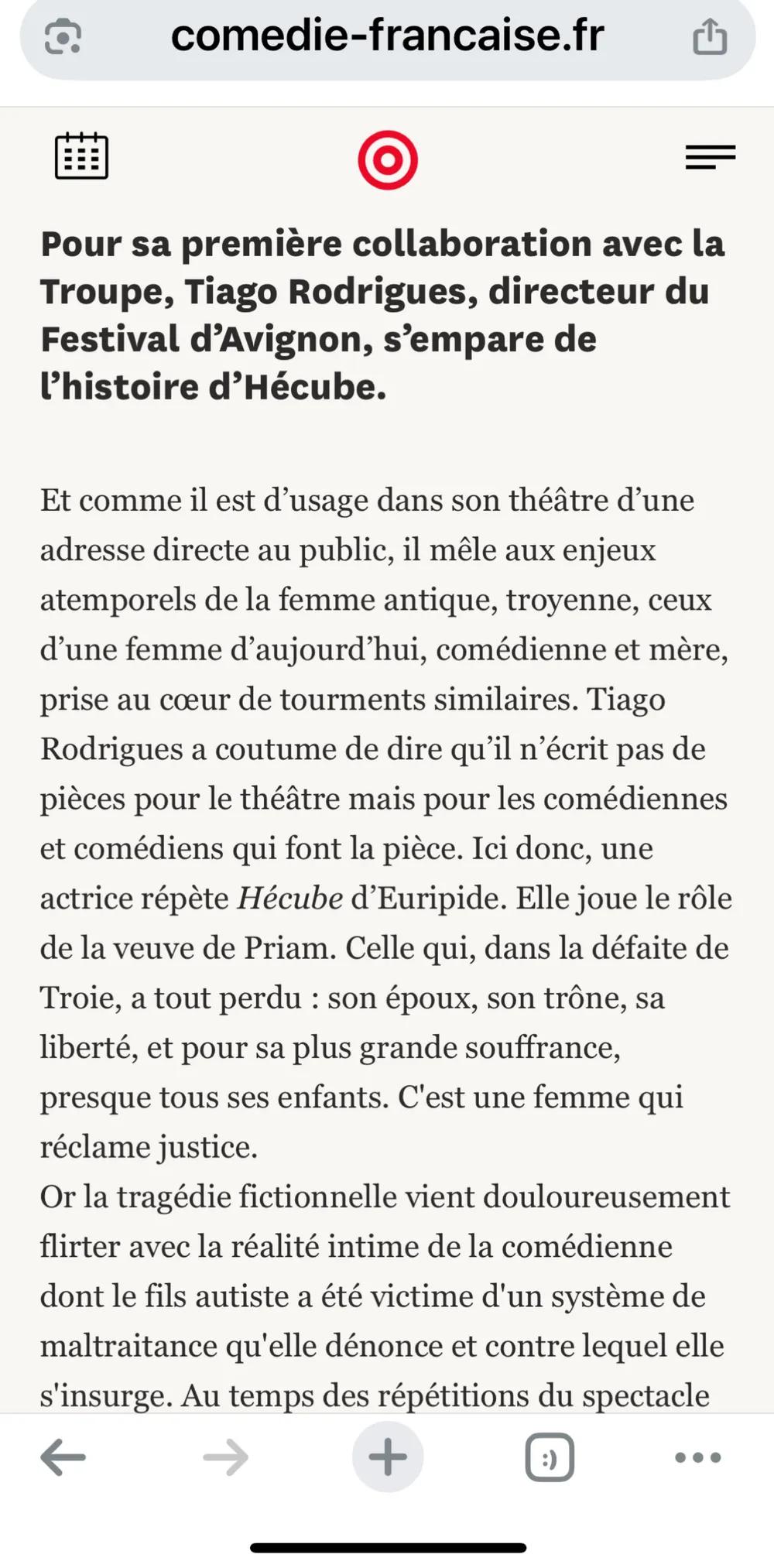
Task: Open the browser's three-dot menu
Action: pyautogui.click(x=697, y=1458)
